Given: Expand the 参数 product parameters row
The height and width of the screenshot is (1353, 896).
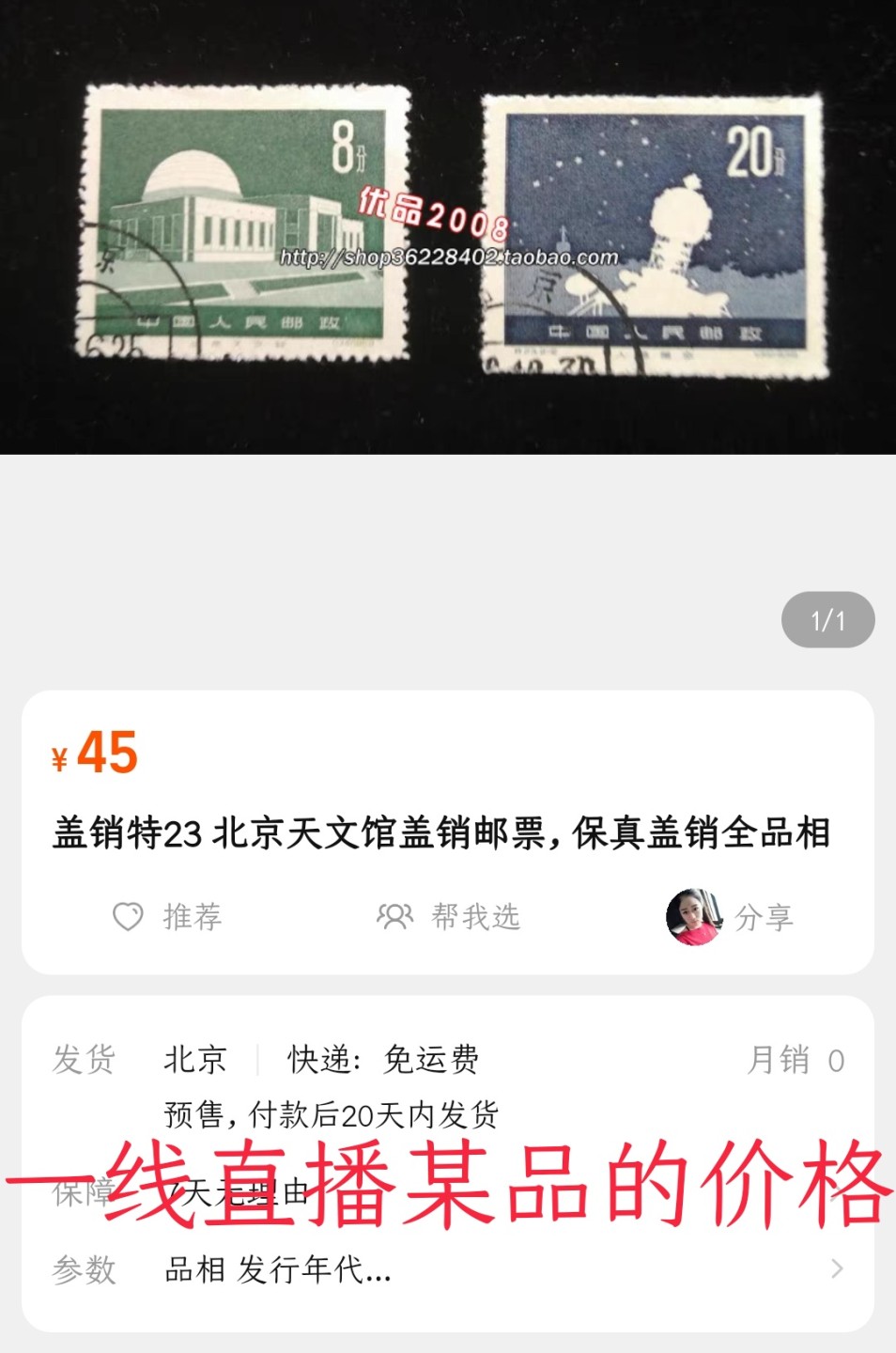Looking at the screenshot, I should click(448, 1269).
